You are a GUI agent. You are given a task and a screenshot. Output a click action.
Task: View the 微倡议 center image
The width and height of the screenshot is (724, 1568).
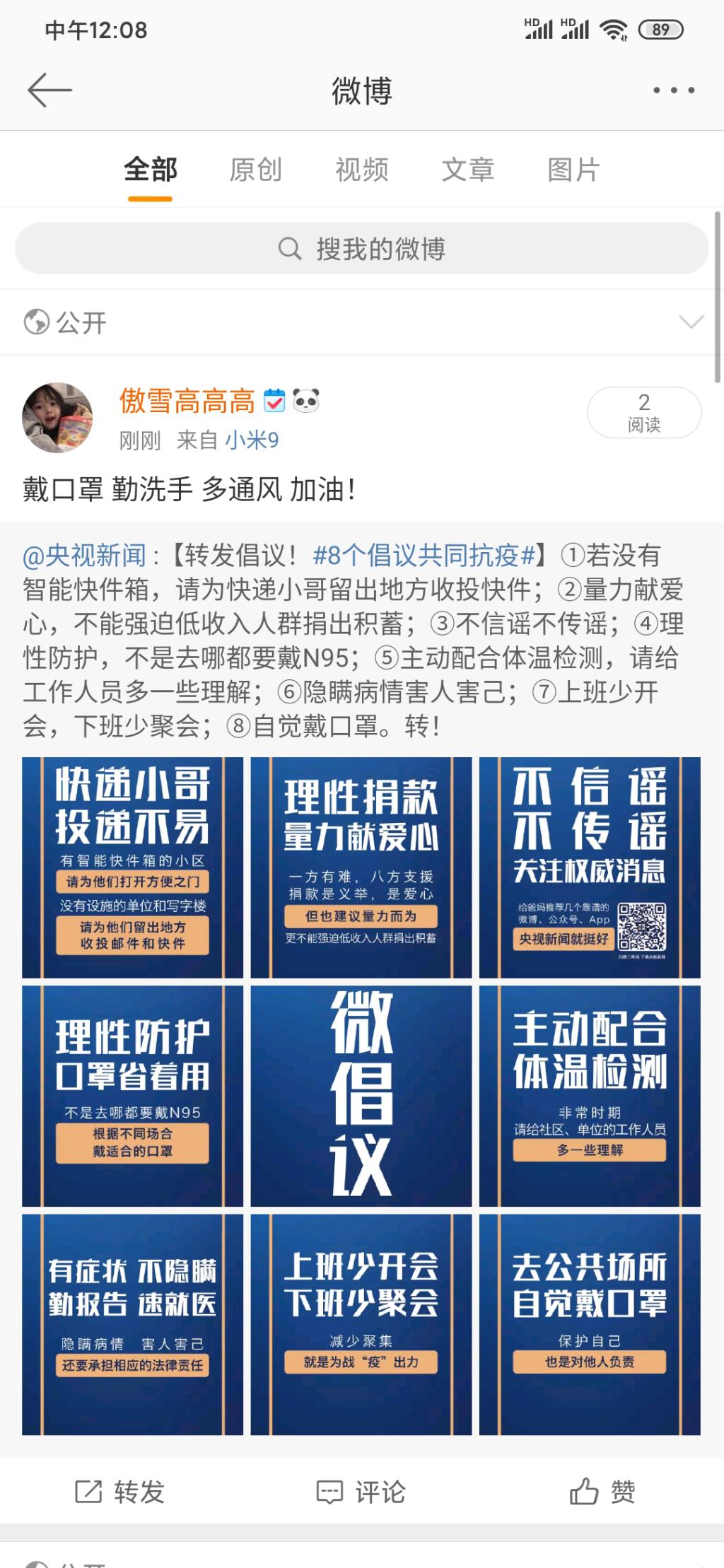coord(361,1096)
